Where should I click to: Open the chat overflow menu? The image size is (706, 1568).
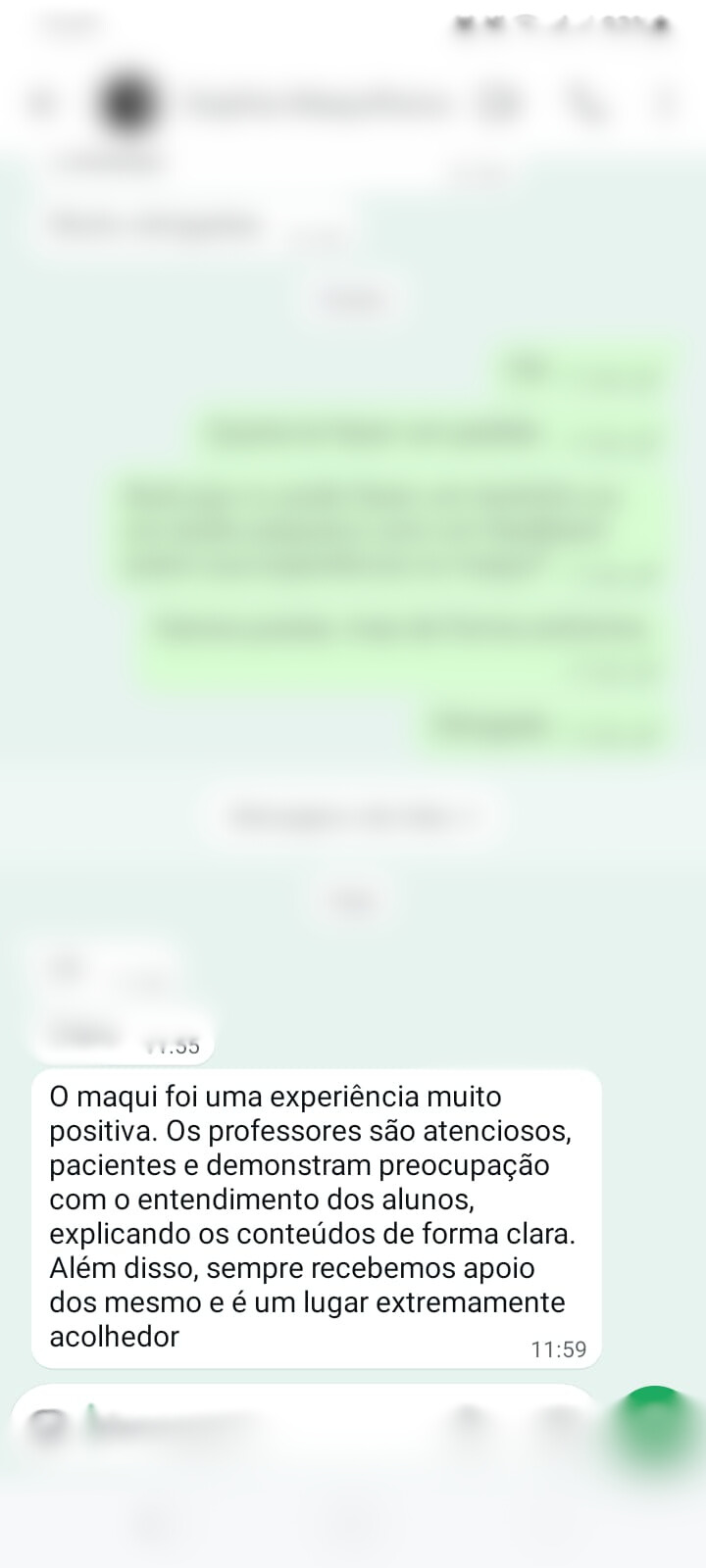click(667, 103)
